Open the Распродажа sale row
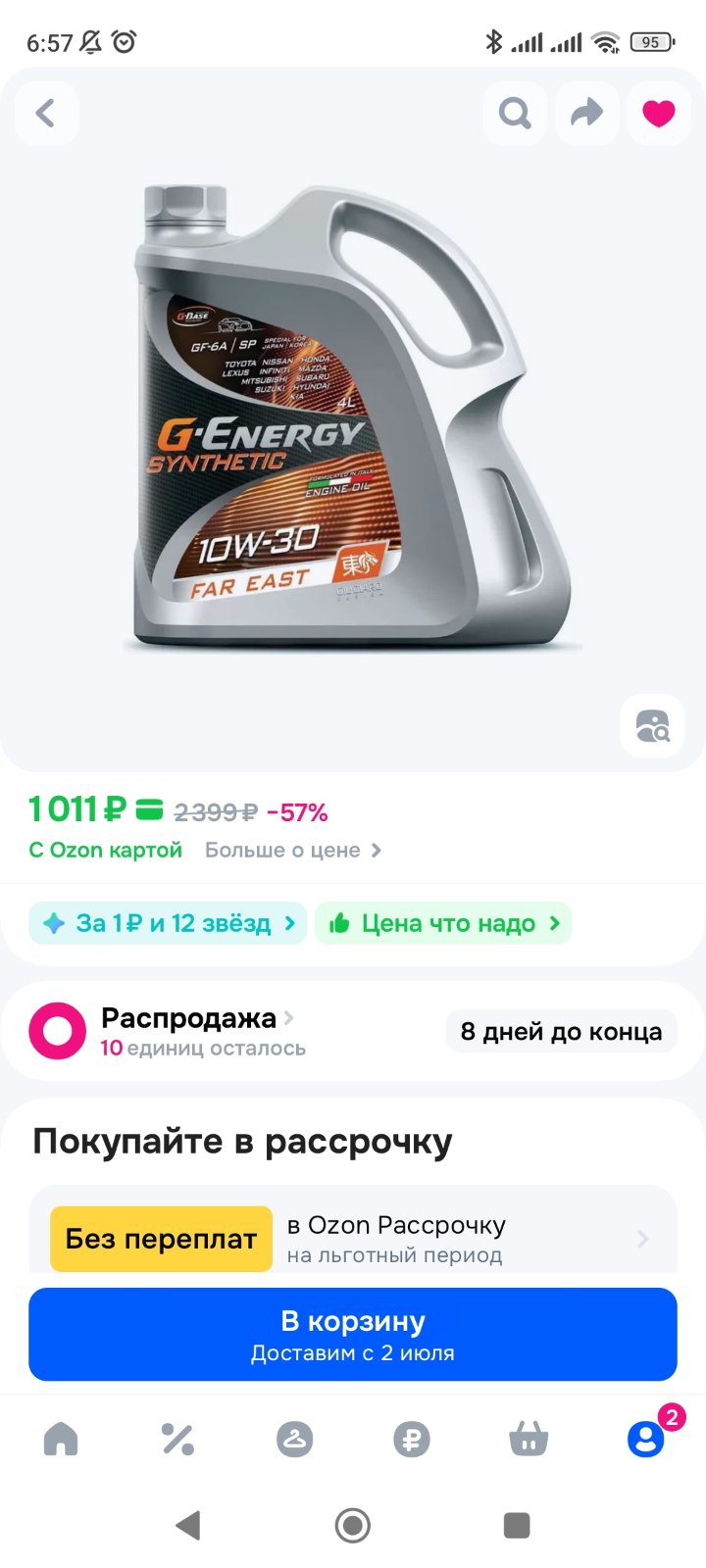The width and height of the screenshot is (706, 1568). point(353,1031)
